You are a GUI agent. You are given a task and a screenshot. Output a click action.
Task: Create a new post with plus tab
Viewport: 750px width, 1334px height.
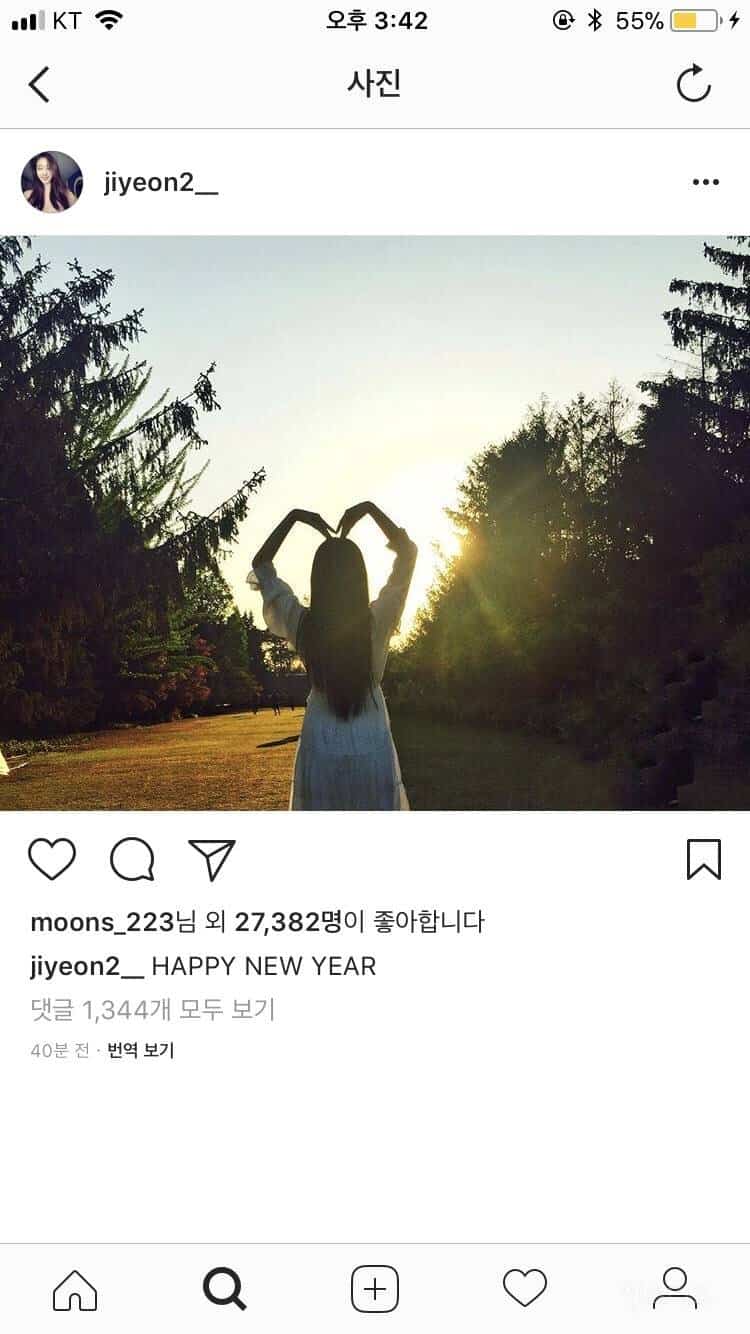[375, 1289]
